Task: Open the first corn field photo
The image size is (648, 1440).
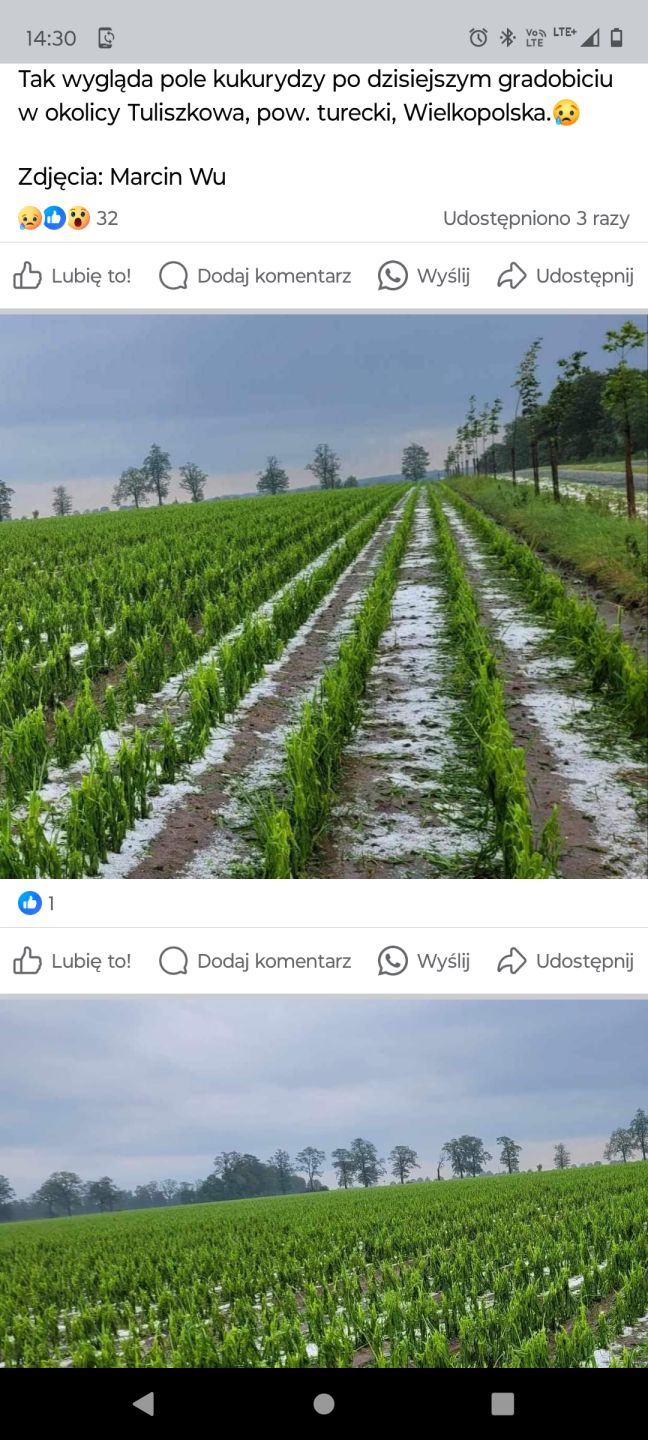Action: [x=324, y=597]
